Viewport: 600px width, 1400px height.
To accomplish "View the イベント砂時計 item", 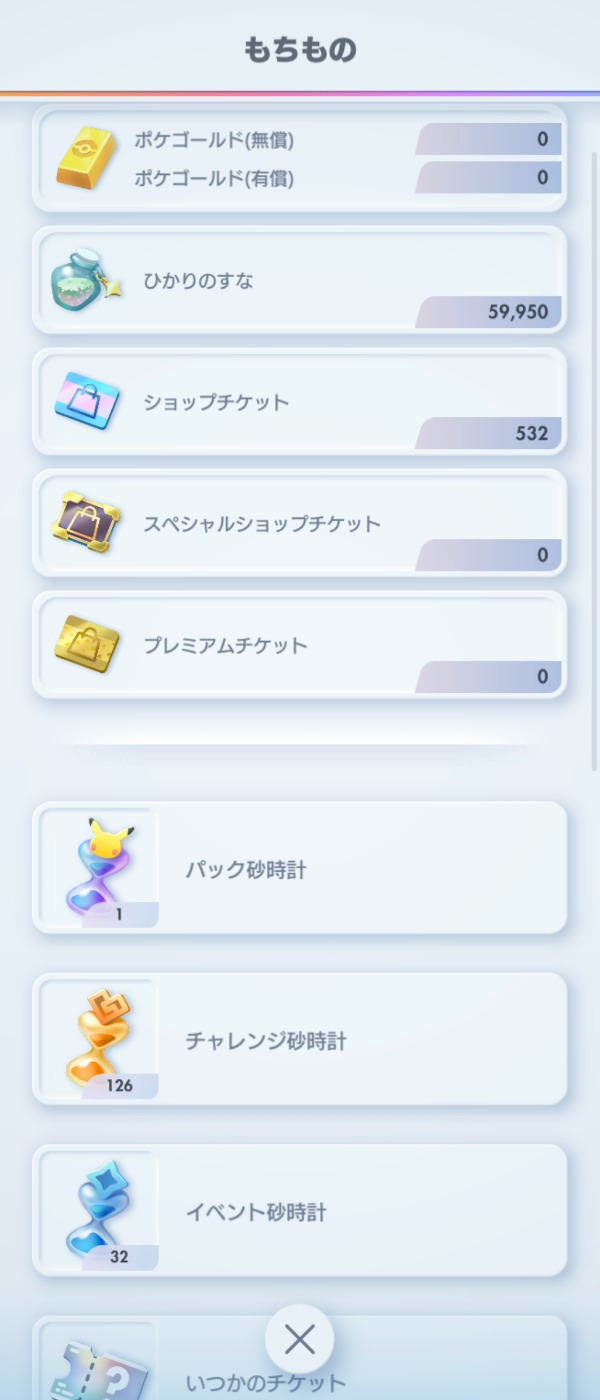I will click(x=299, y=1211).
